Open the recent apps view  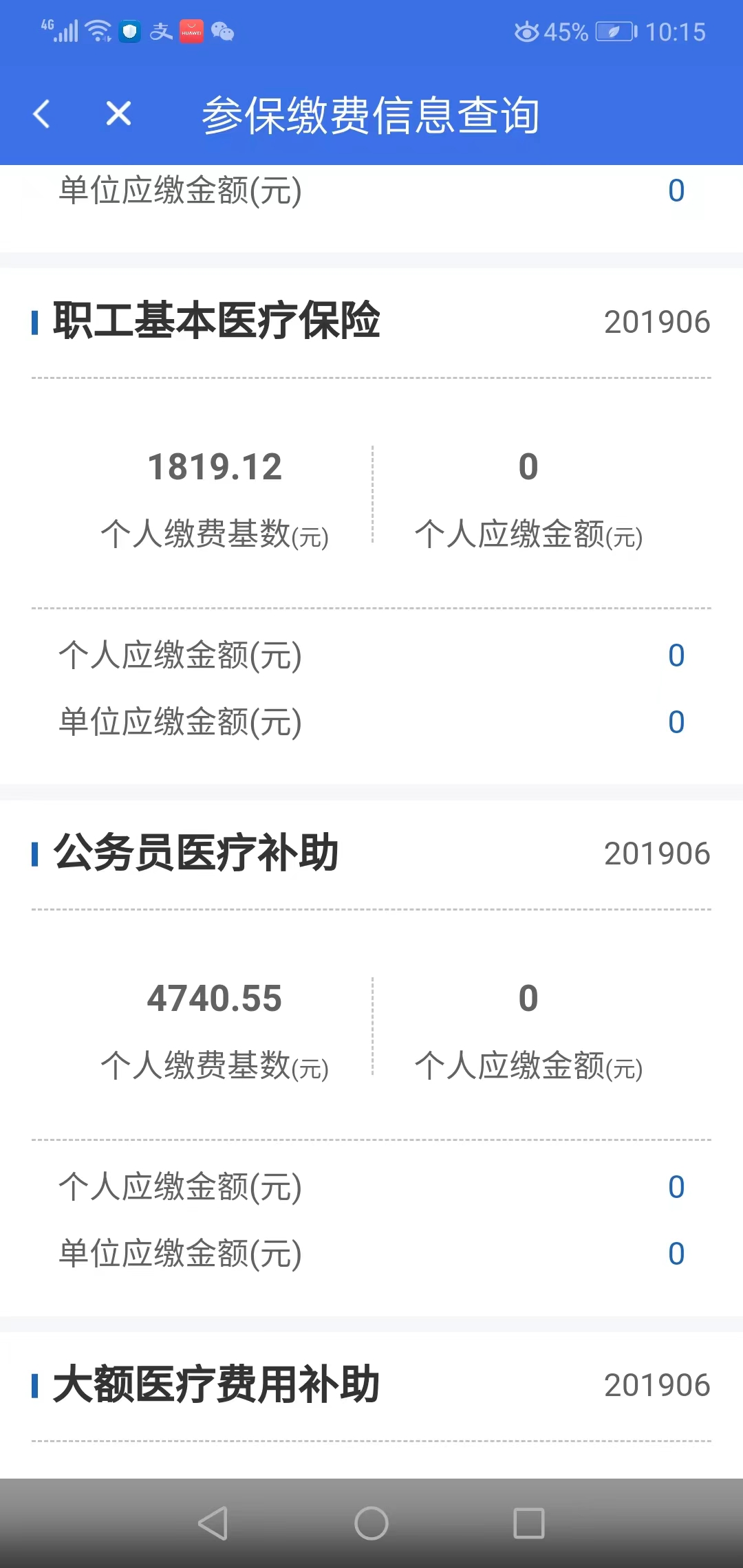[x=529, y=1523]
